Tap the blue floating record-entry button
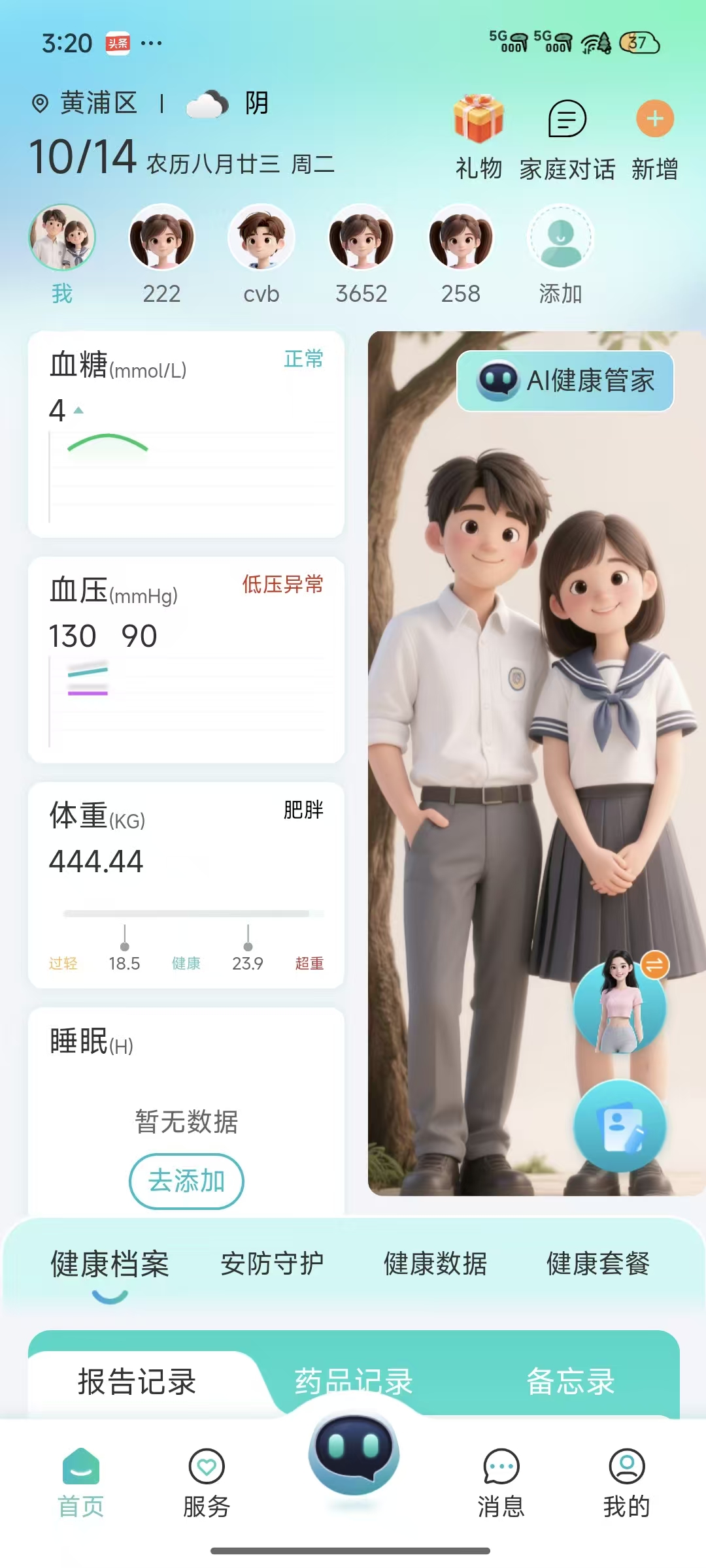The height and width of the screenshot is (1568, 706). [x=620, y=1126]
